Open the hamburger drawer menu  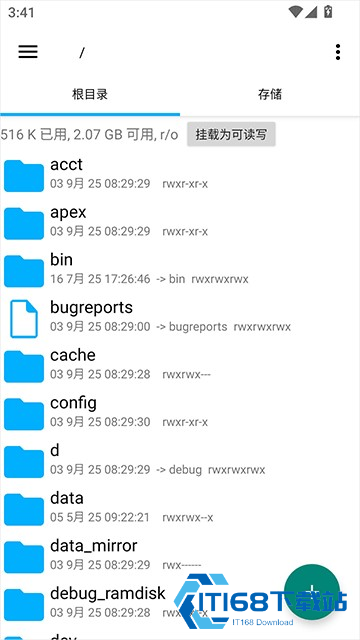click(28, 52)
